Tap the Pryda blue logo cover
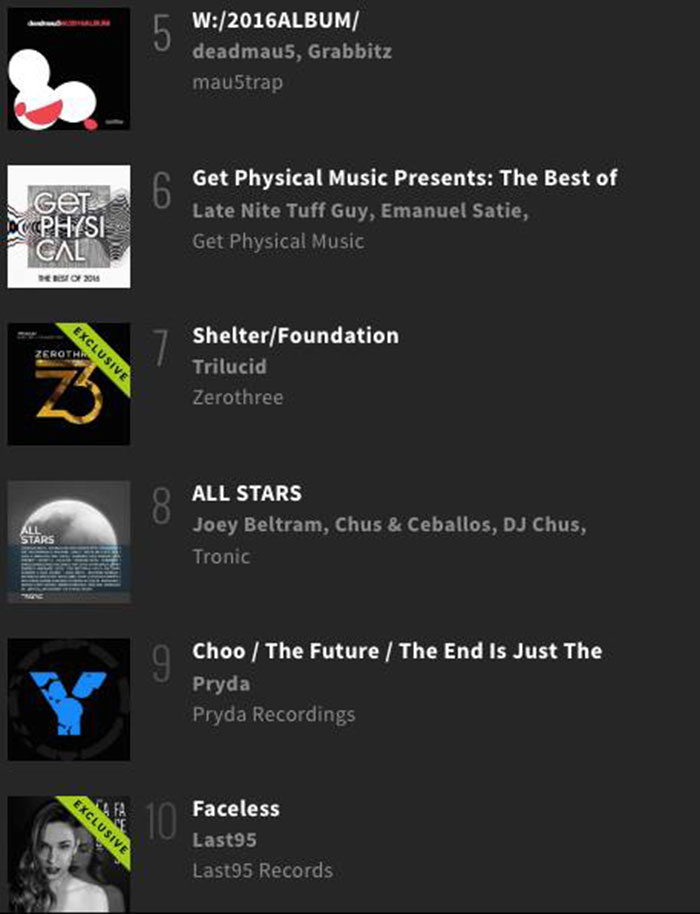The width and height of the screenshot is (700, 914). tap(68, 699)
